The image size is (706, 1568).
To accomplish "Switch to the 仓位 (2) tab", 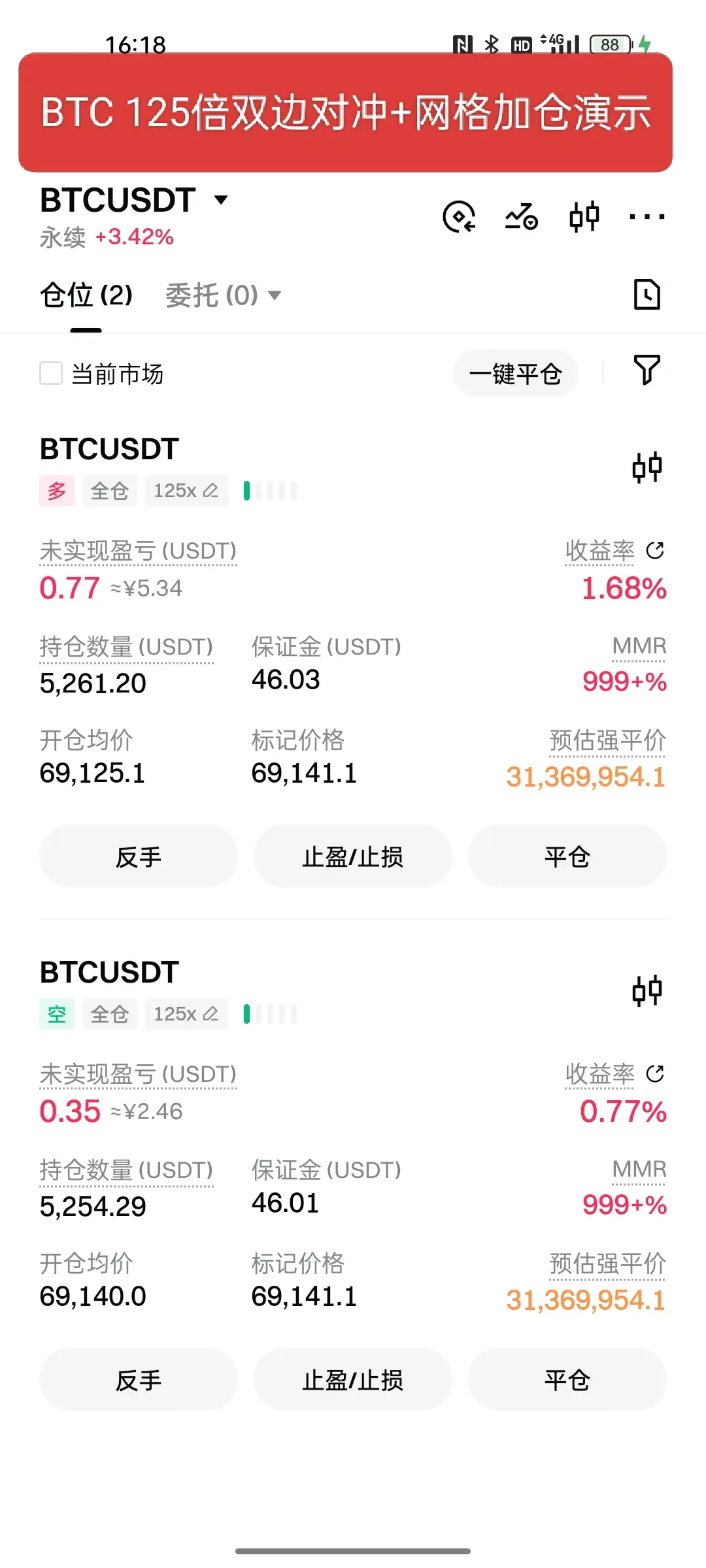I will [x=86, y=295].
